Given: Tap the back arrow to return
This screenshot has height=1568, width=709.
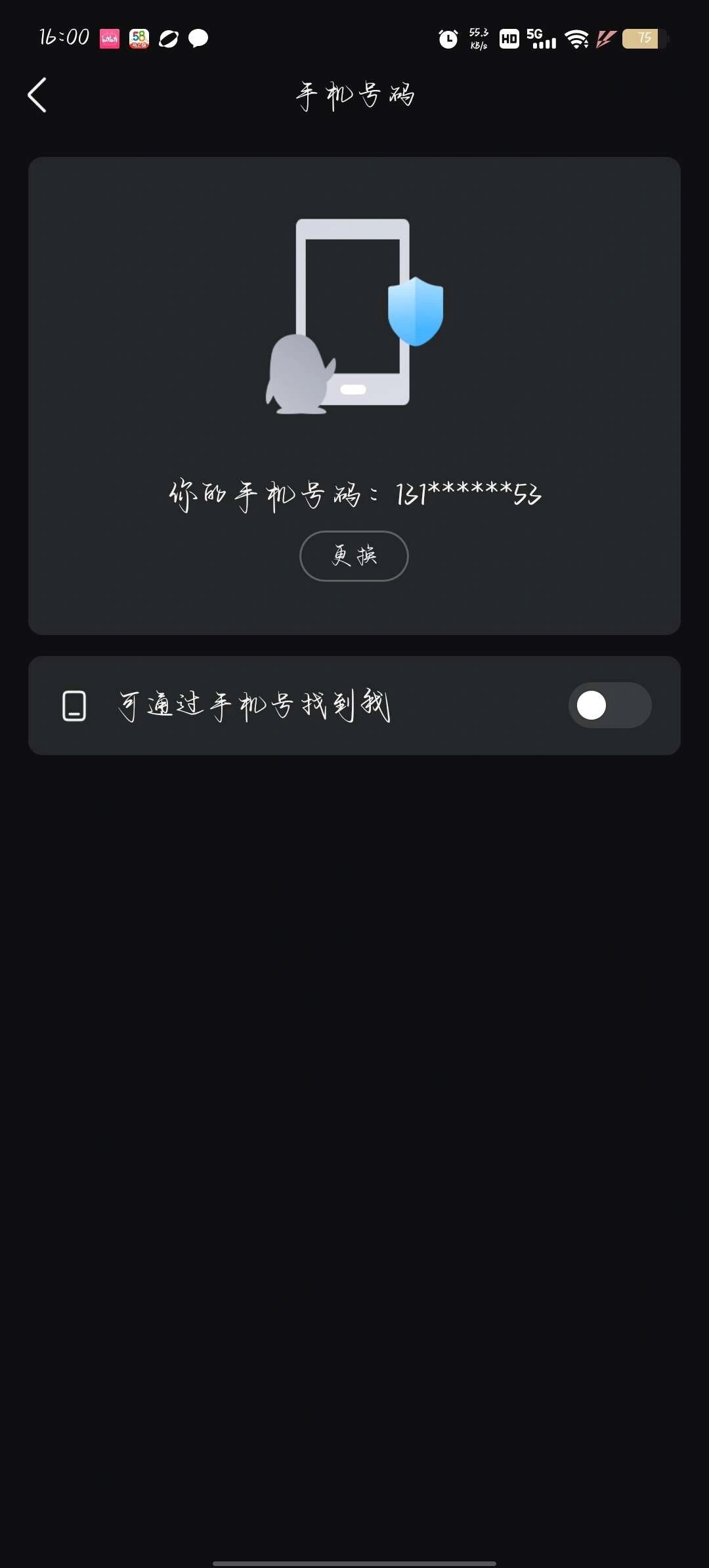Looking at the screenshot, I should 37,95.
